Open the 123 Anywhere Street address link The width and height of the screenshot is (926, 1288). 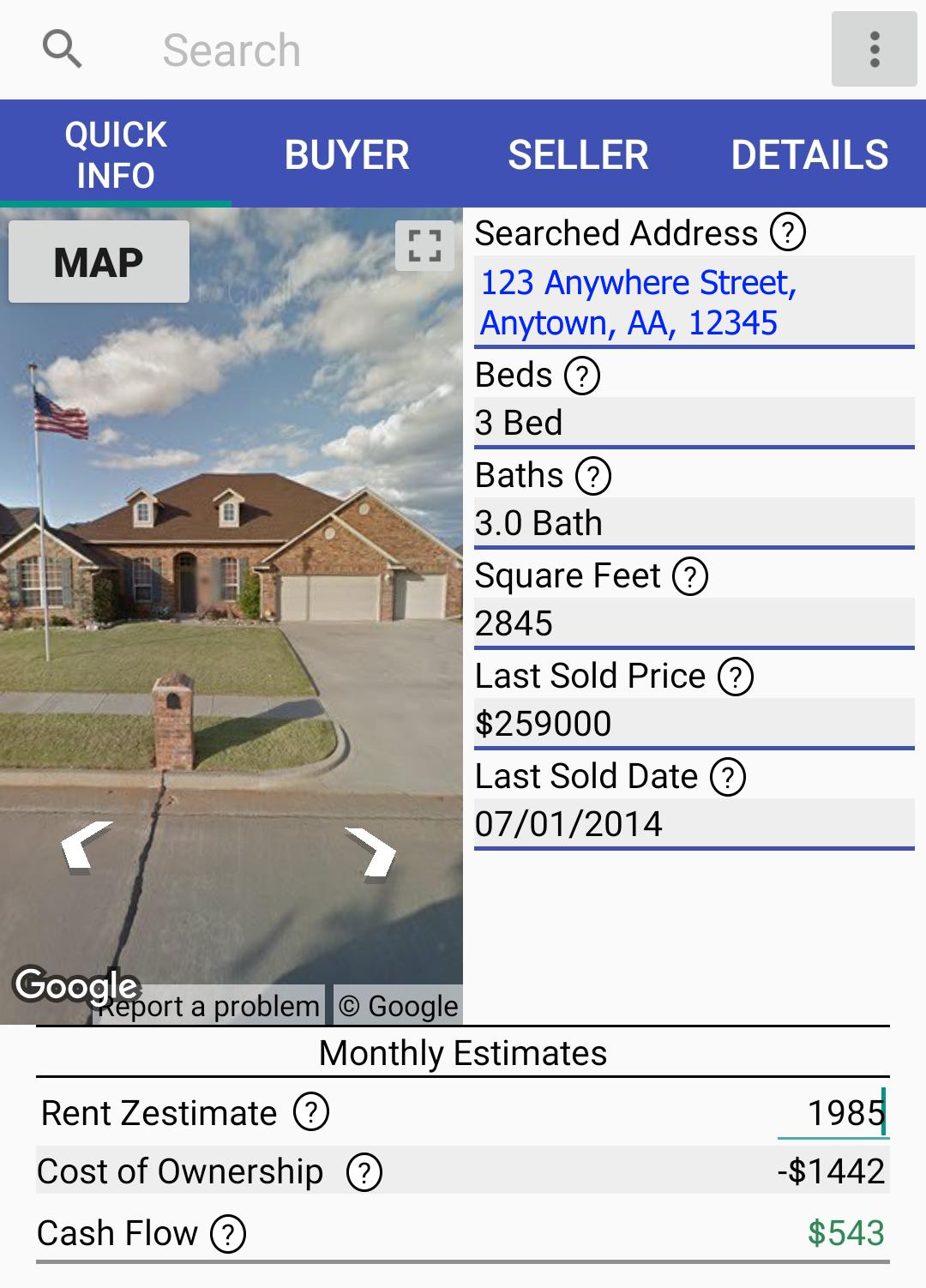click(638, 303)
